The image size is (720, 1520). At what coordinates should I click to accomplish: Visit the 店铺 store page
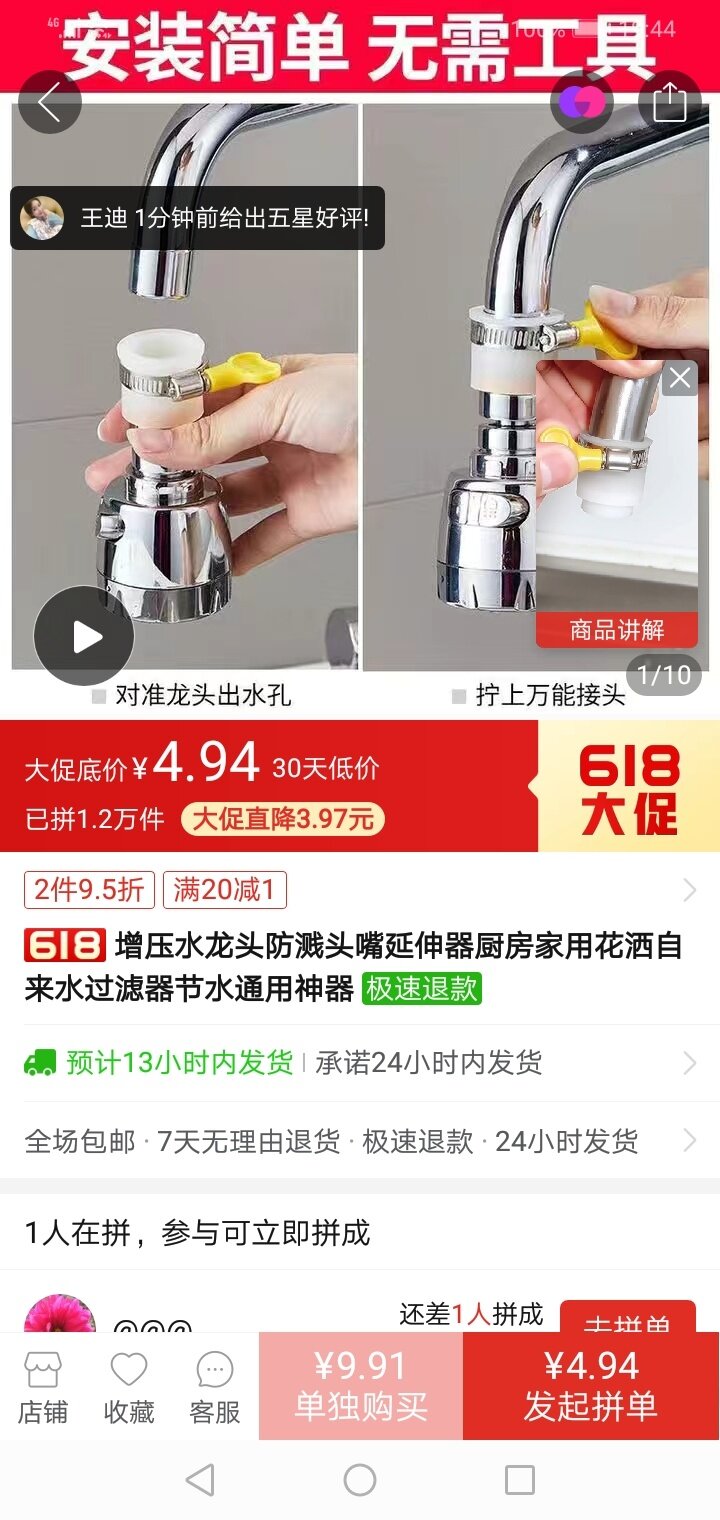point(43,1387)
